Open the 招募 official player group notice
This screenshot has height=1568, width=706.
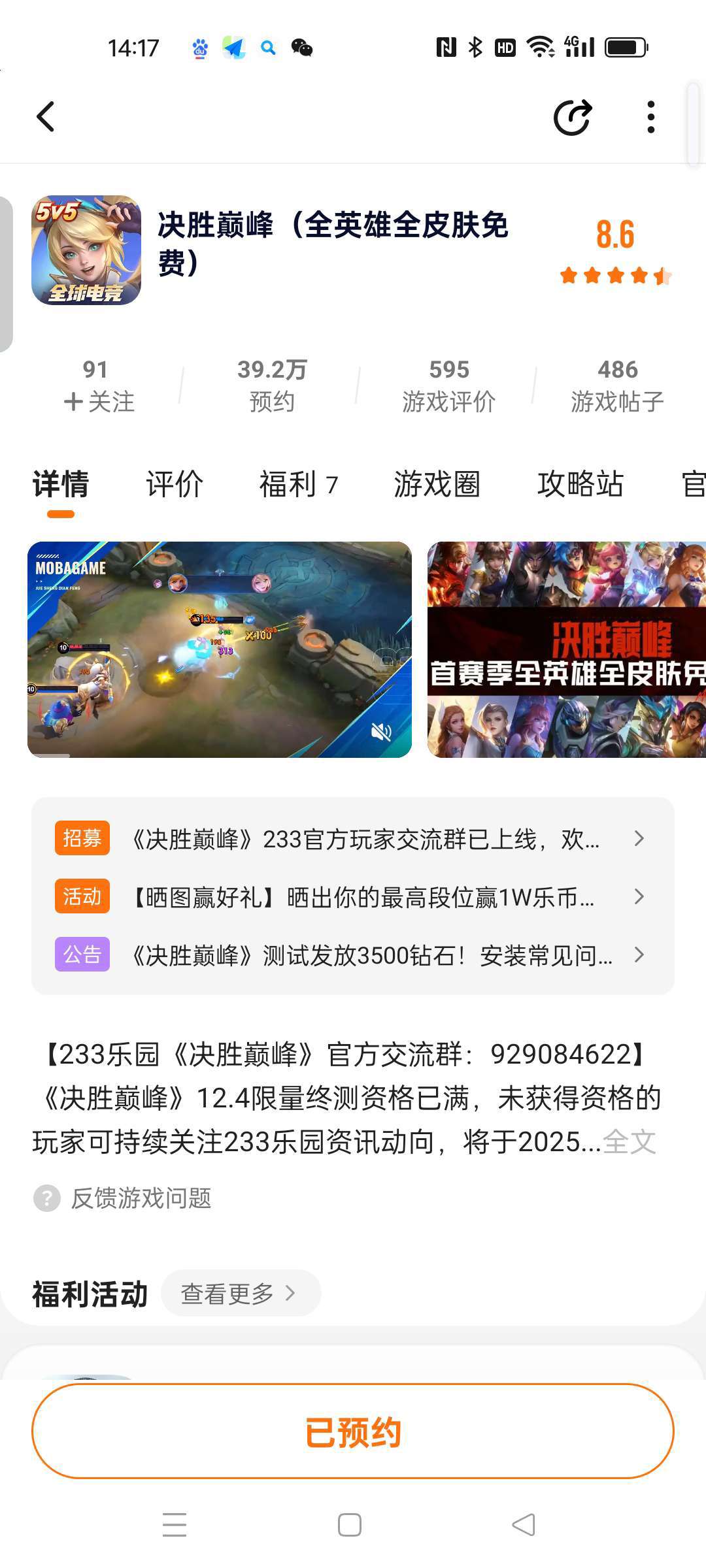[353, 838]
